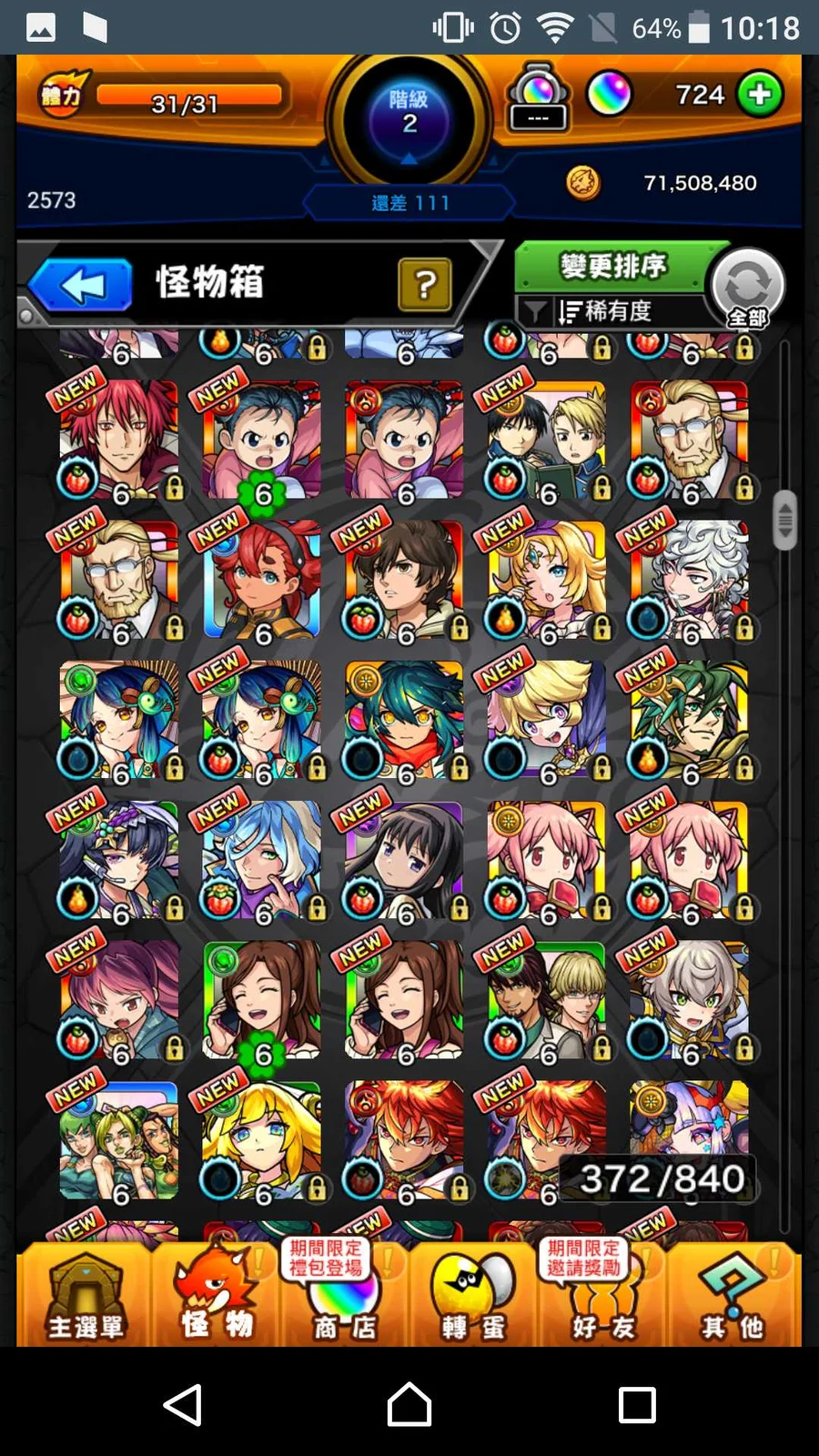Select the three green-haired girls monster

tap(119, 1139)
